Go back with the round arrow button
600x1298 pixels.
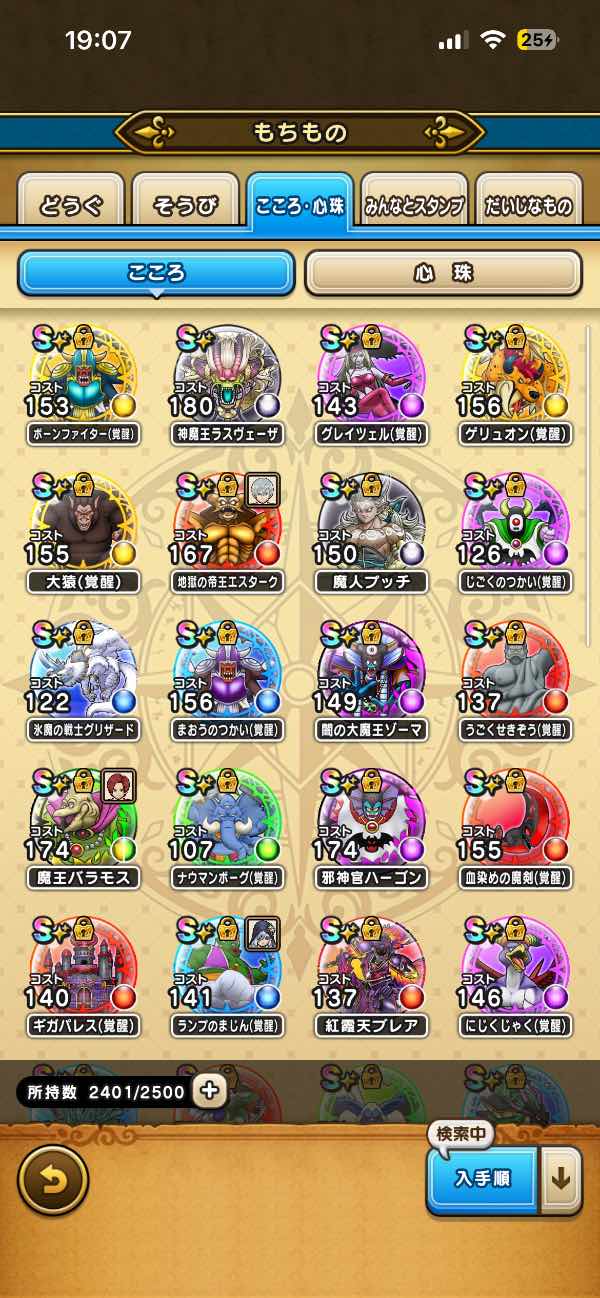pos(53,1179)
